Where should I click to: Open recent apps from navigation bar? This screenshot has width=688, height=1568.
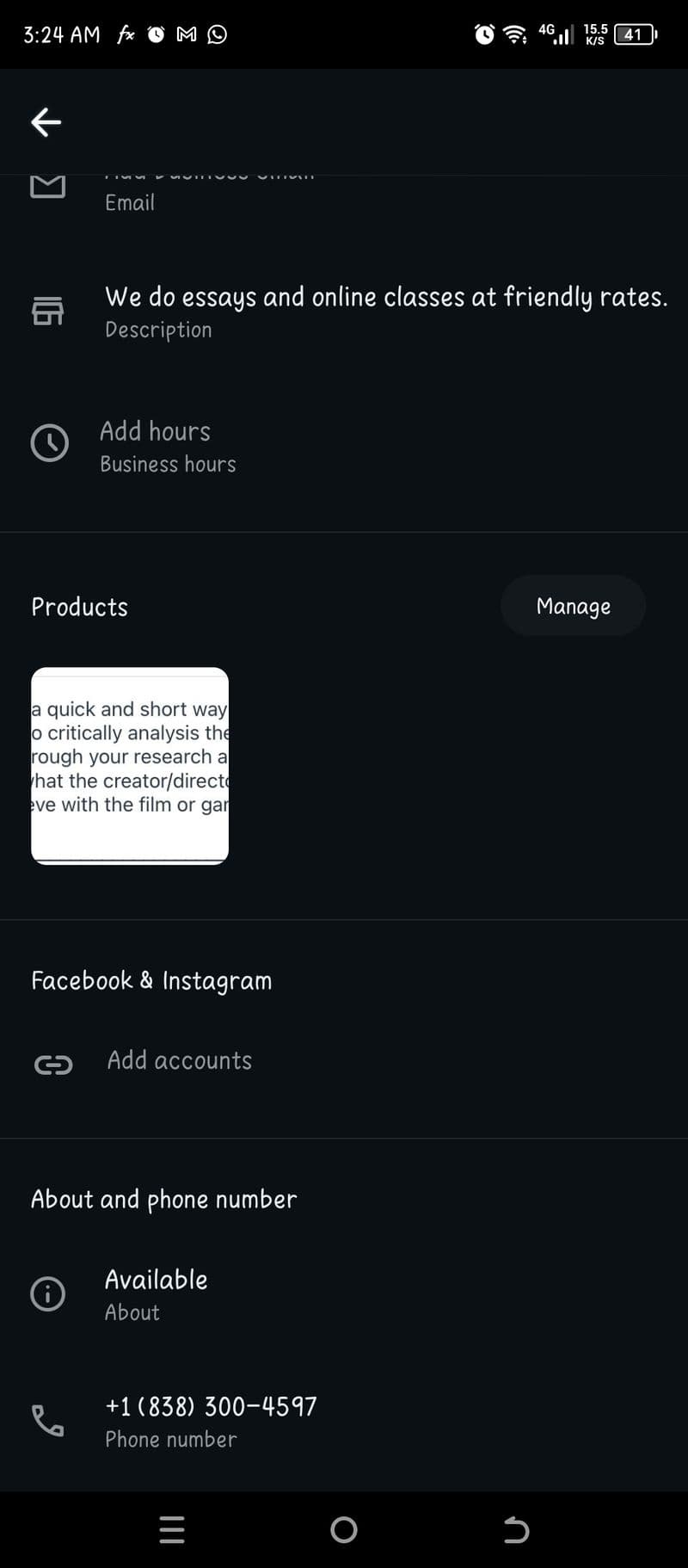(x=172, y=1529)
